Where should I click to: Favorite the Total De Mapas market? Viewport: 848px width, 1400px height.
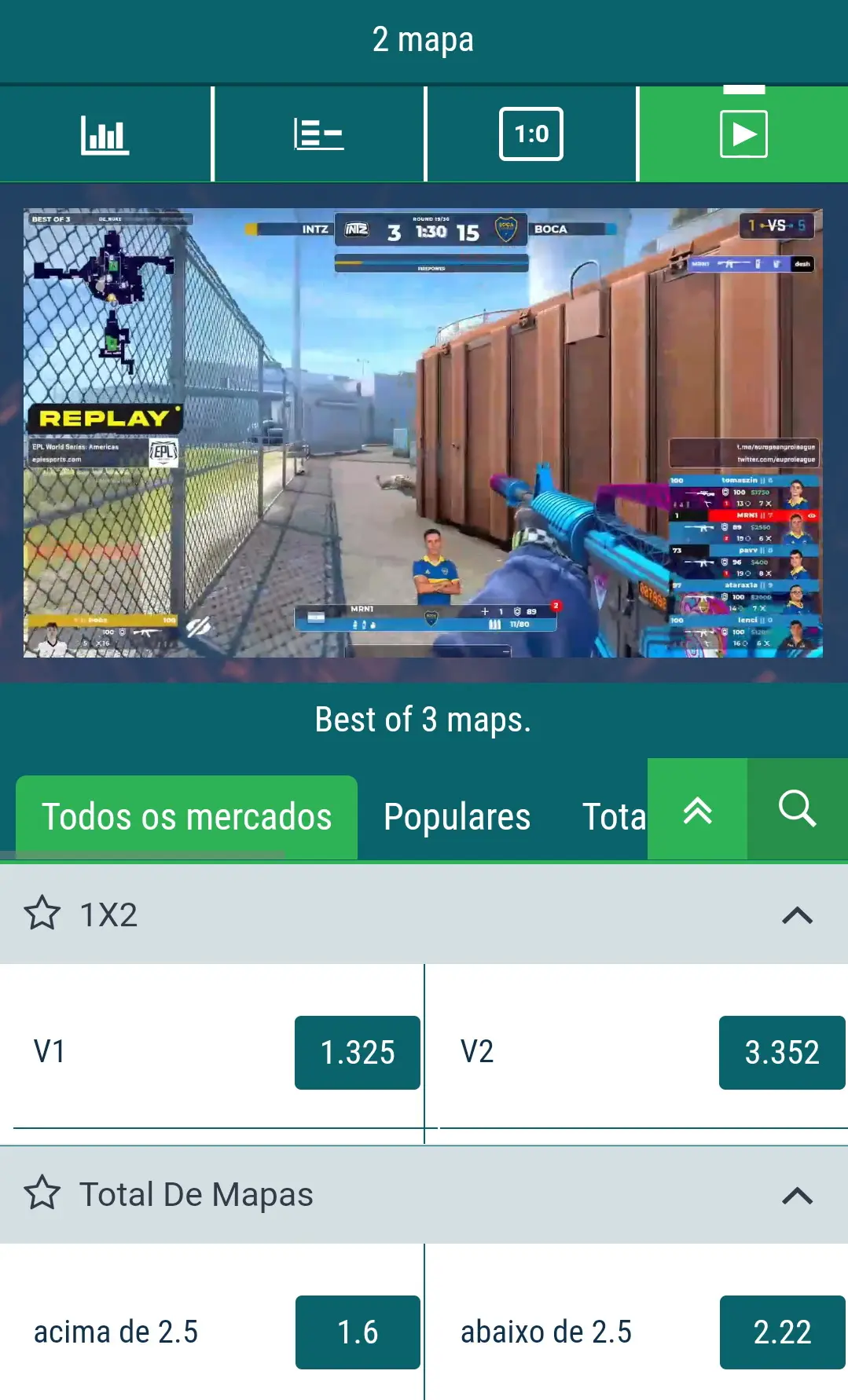coord(42,1193)
